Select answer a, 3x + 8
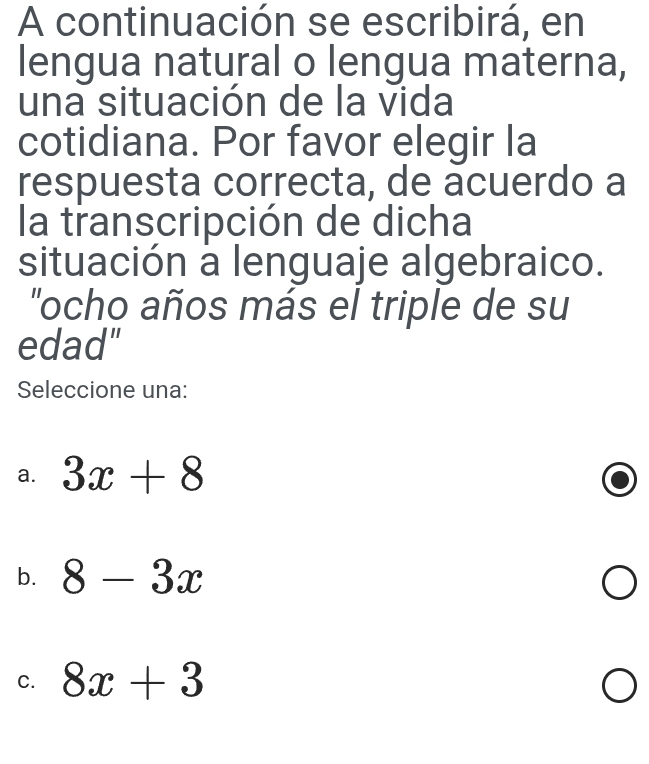This screenshot has height=764, width=649. pyautogui.click(x=619, y=481)
